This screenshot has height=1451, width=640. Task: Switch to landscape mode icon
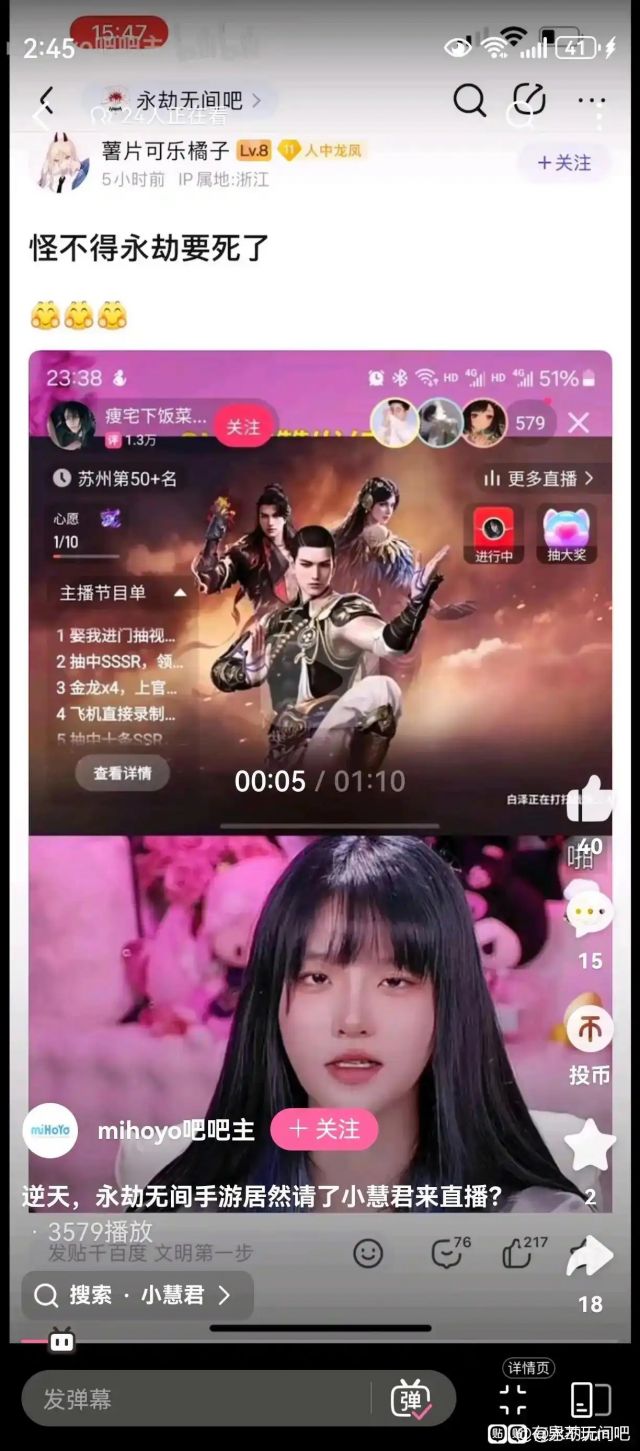[590, 1399]
